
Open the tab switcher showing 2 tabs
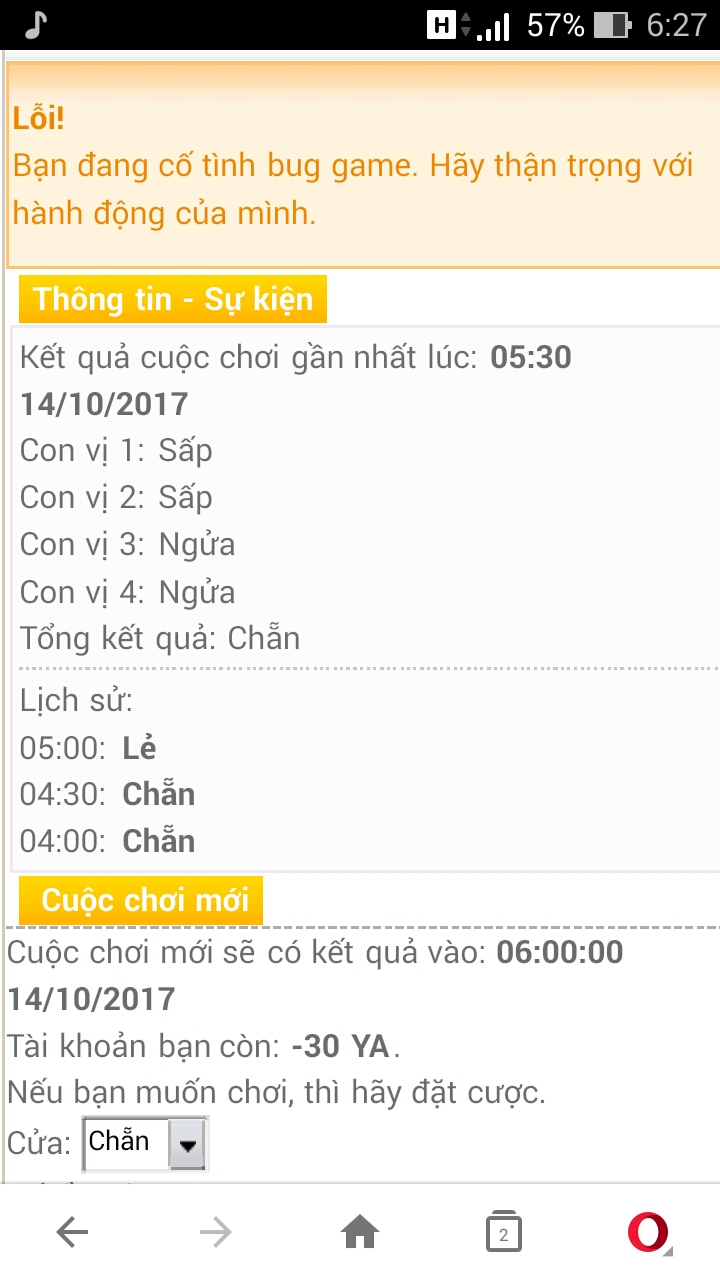[x=503, y=1233]
